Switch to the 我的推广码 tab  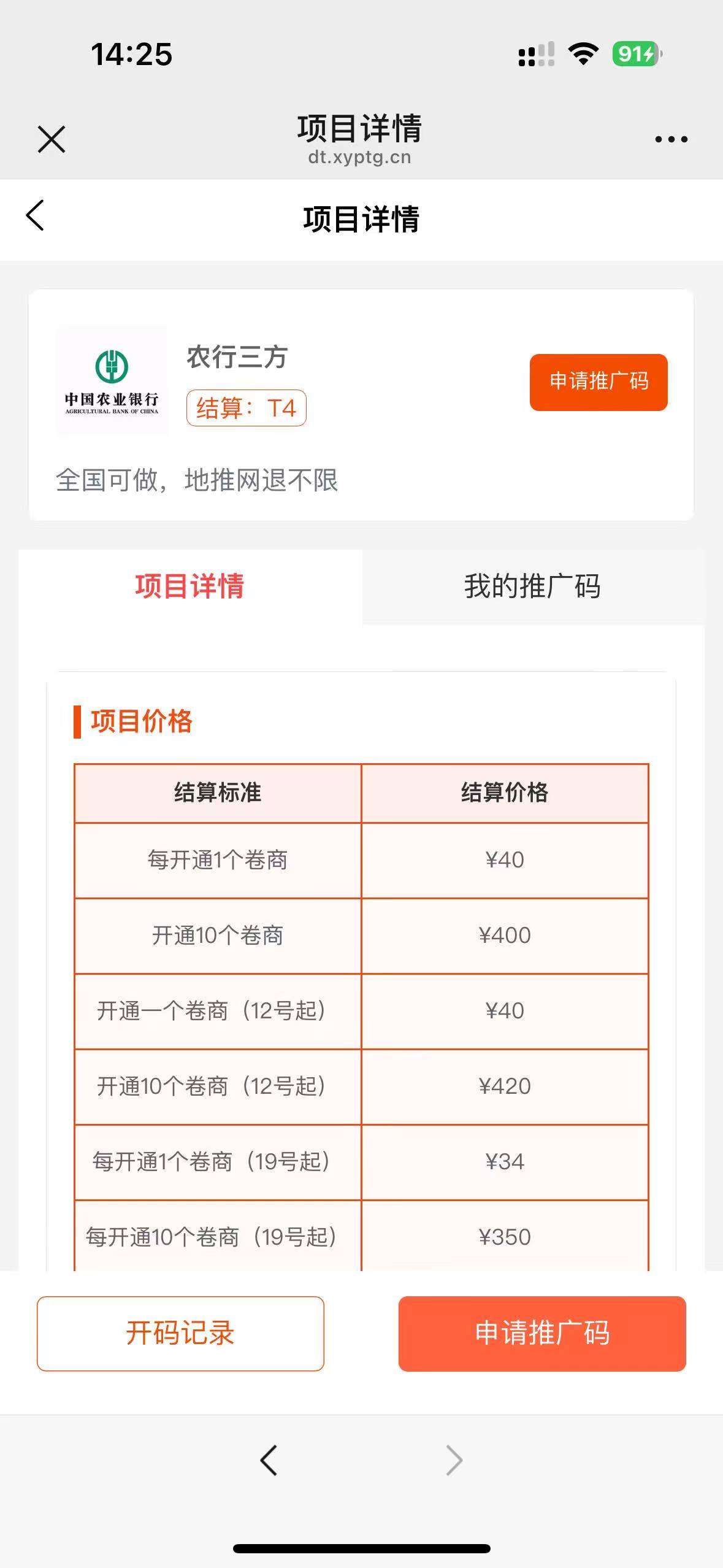tap(532, 586)
